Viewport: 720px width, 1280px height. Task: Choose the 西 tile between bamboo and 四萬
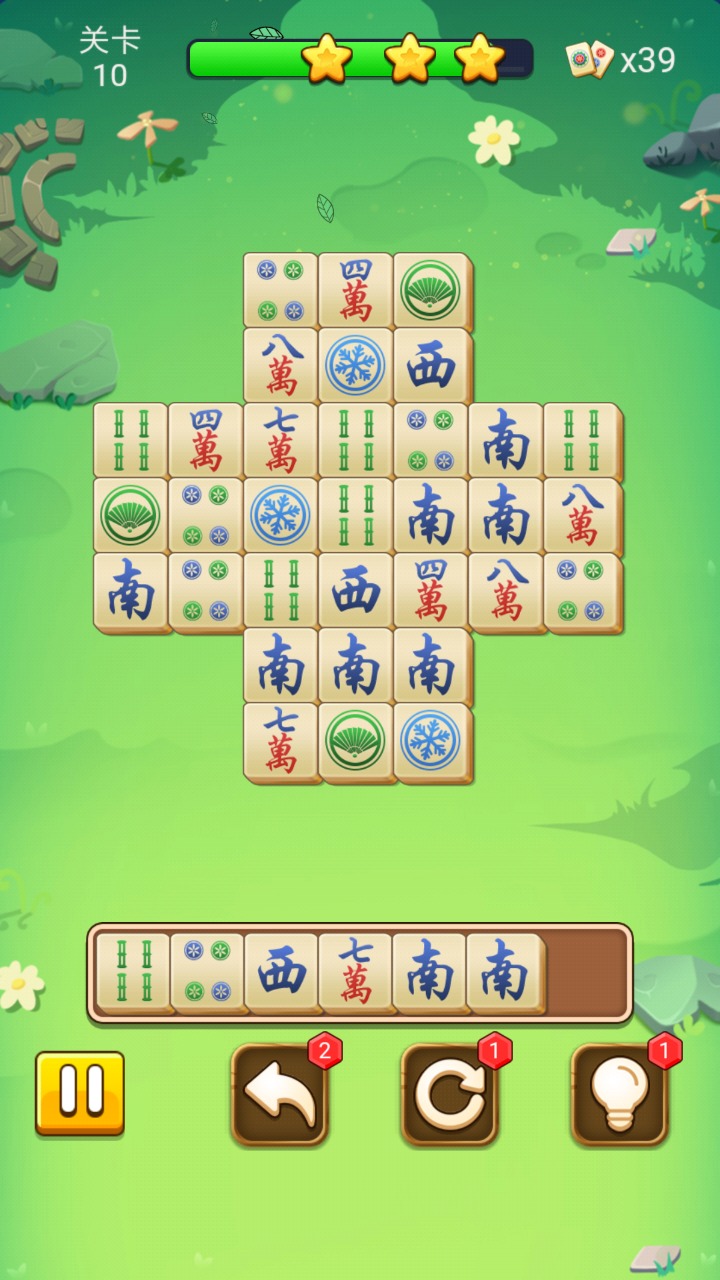coord(356,590)
